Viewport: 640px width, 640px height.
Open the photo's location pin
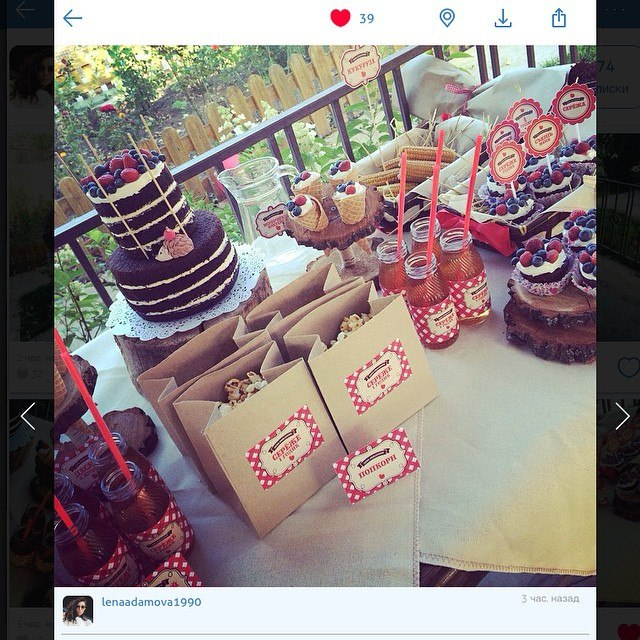click(x=447, y=18)
